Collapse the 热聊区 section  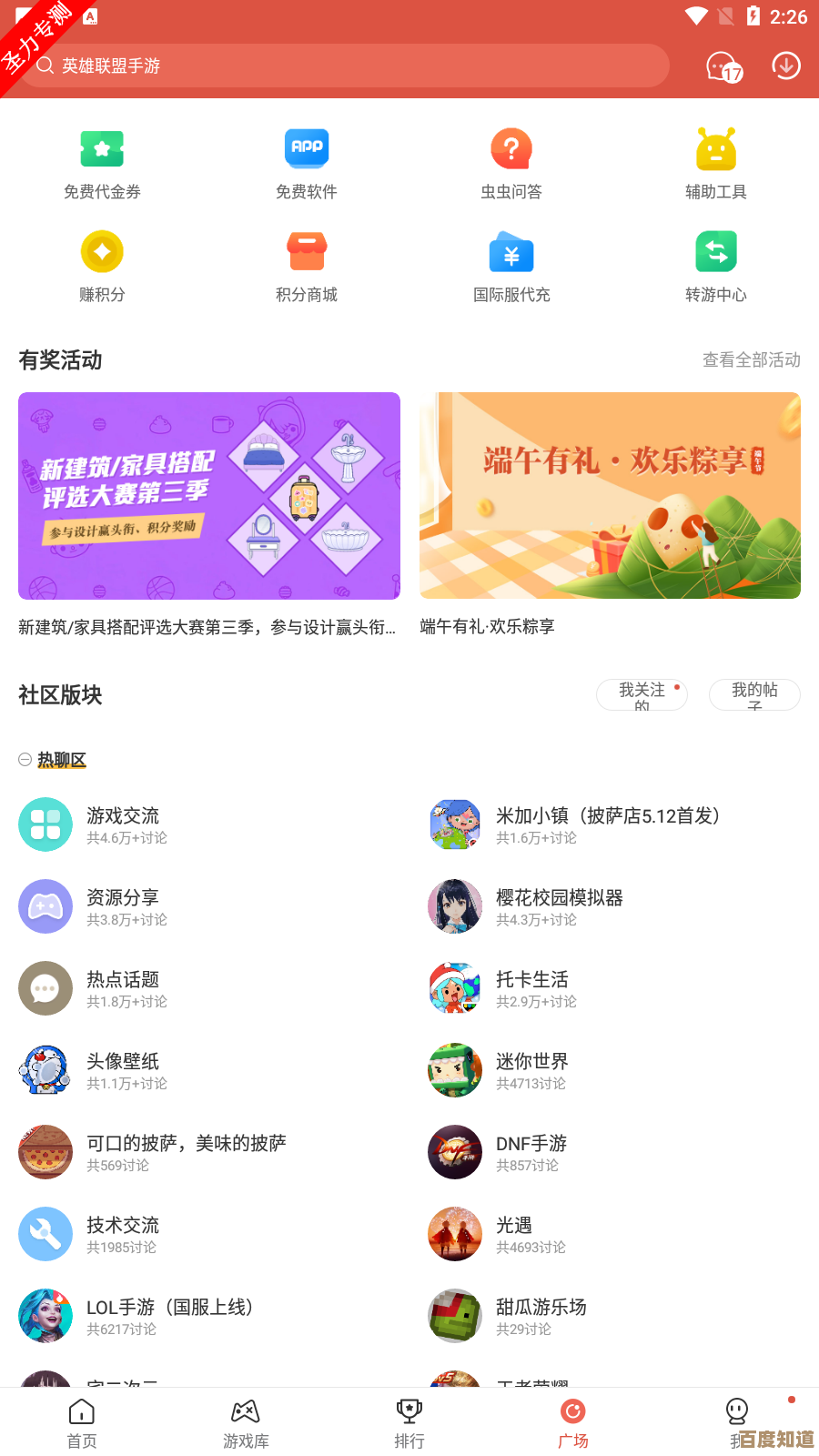25,759
